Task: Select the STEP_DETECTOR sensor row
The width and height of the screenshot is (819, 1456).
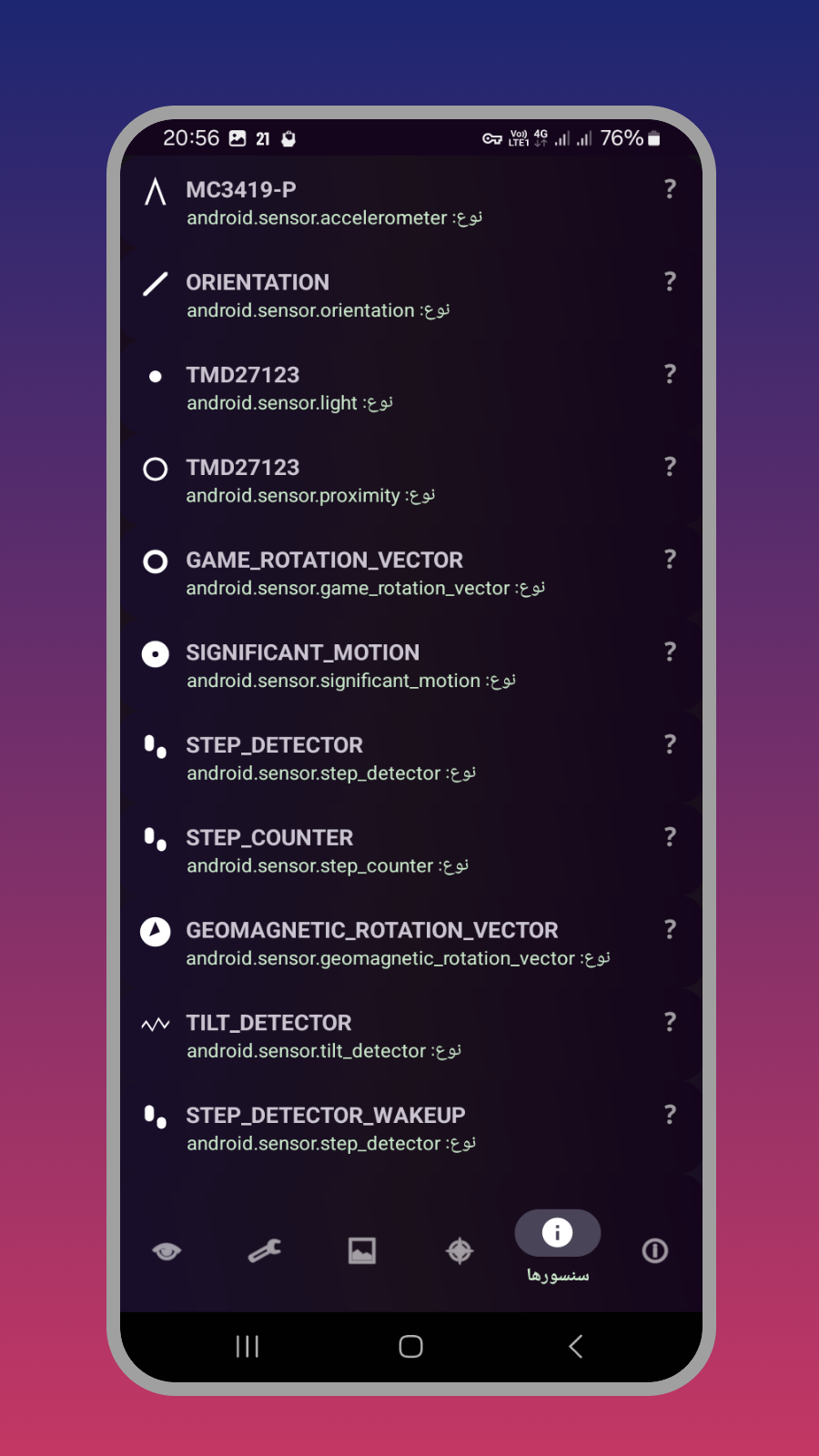Action: 411,759
